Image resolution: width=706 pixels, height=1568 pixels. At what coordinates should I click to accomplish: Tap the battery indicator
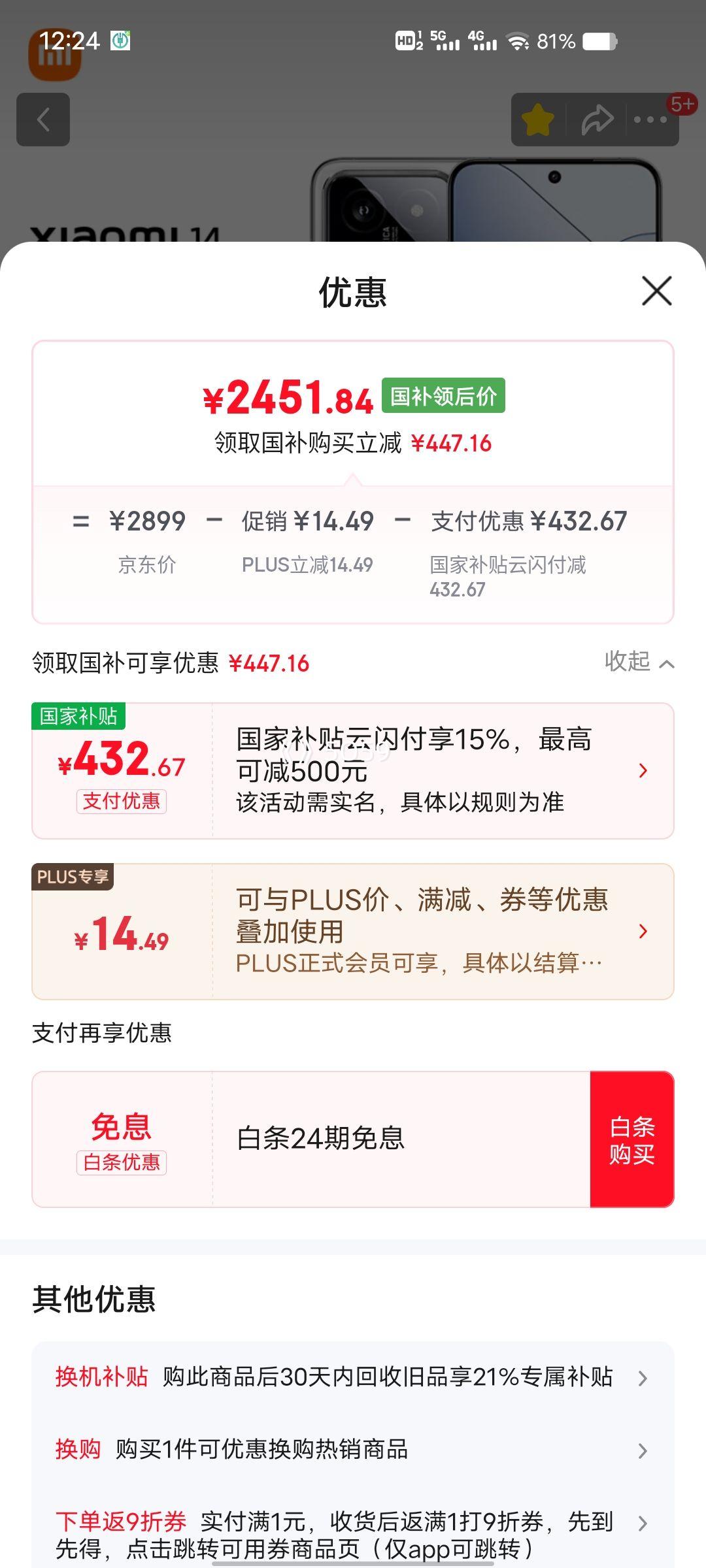click(600, 42)
